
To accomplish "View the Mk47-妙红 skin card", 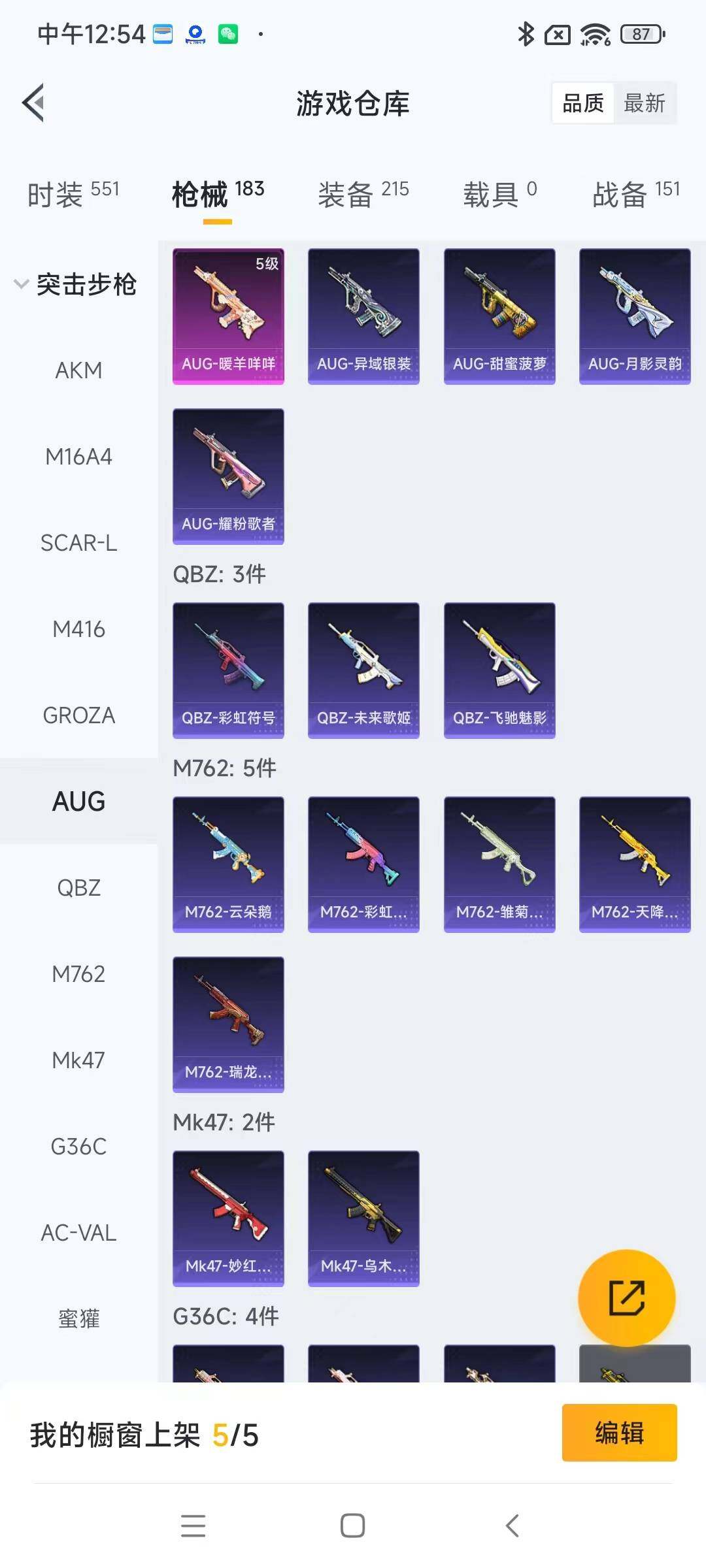I will click(228, 1218).
